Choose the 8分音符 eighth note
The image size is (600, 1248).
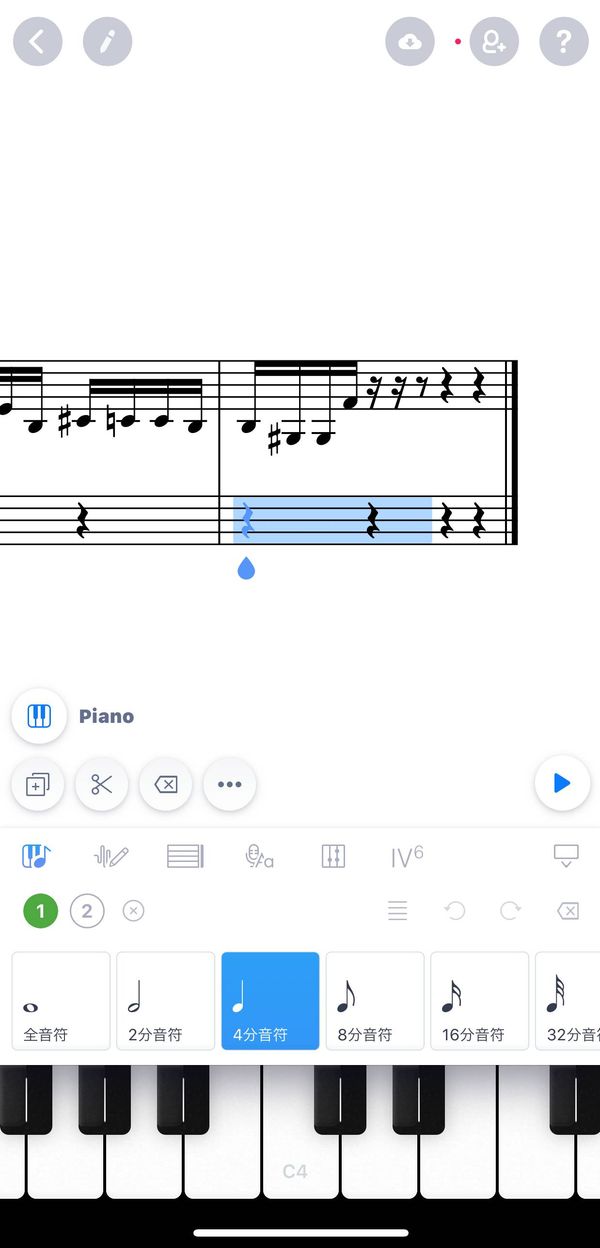pos(375,1001)
